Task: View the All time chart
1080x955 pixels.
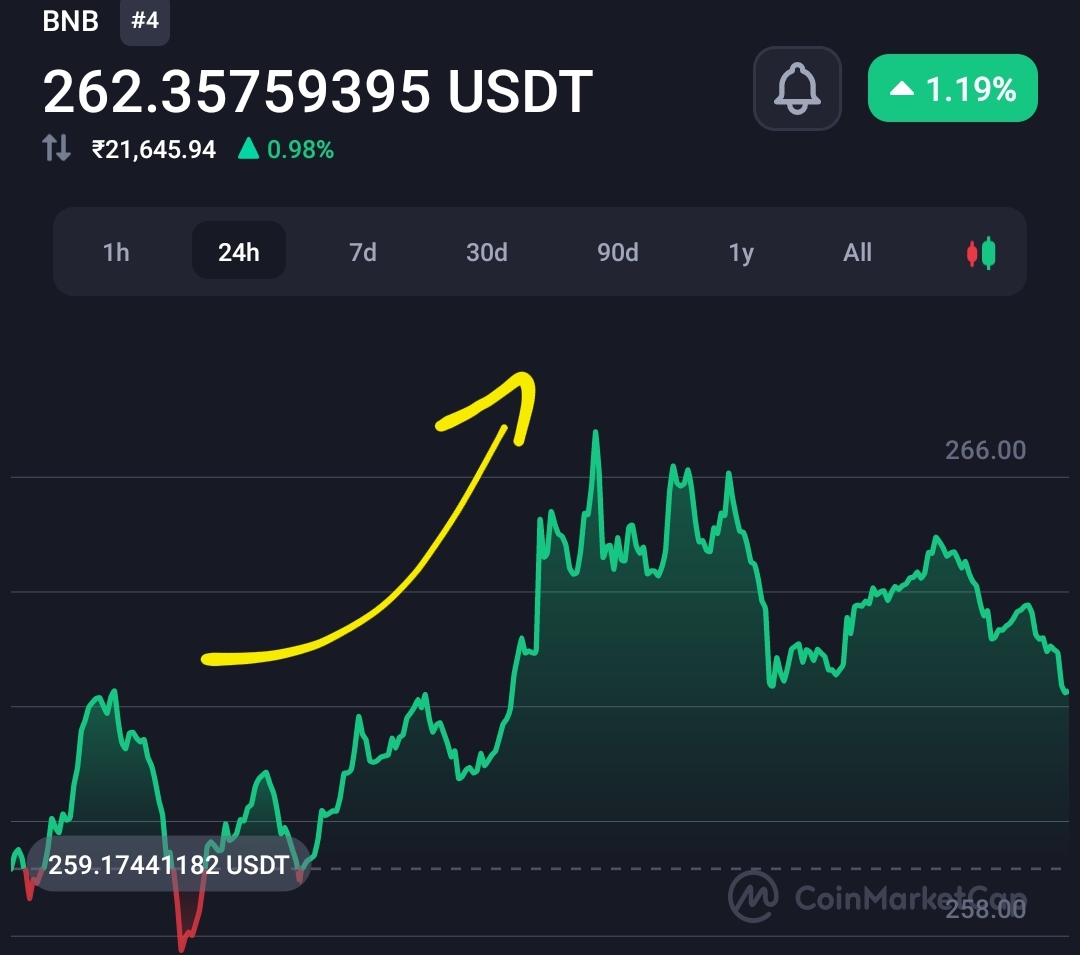Action: [857, 252]
